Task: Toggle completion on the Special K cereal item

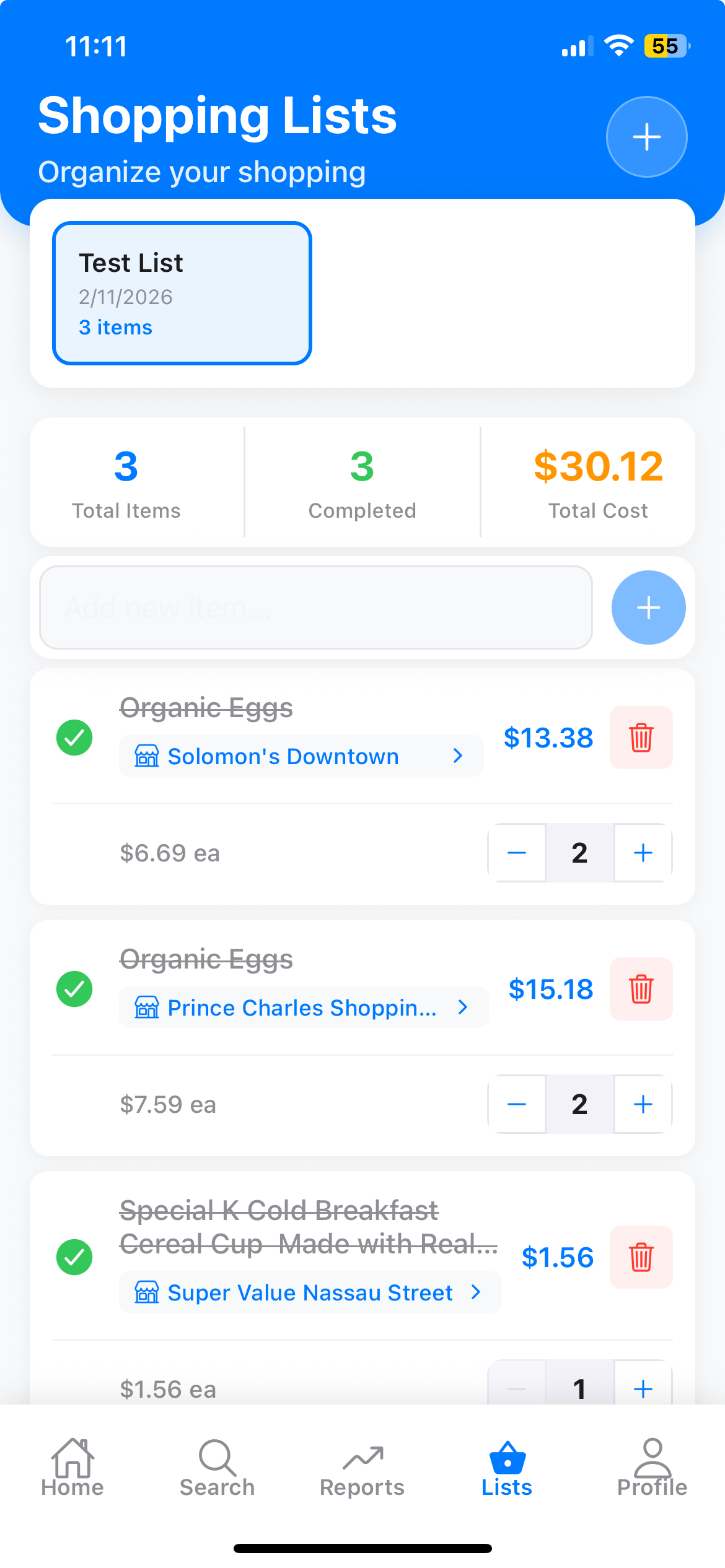Action: (74, 1257)
